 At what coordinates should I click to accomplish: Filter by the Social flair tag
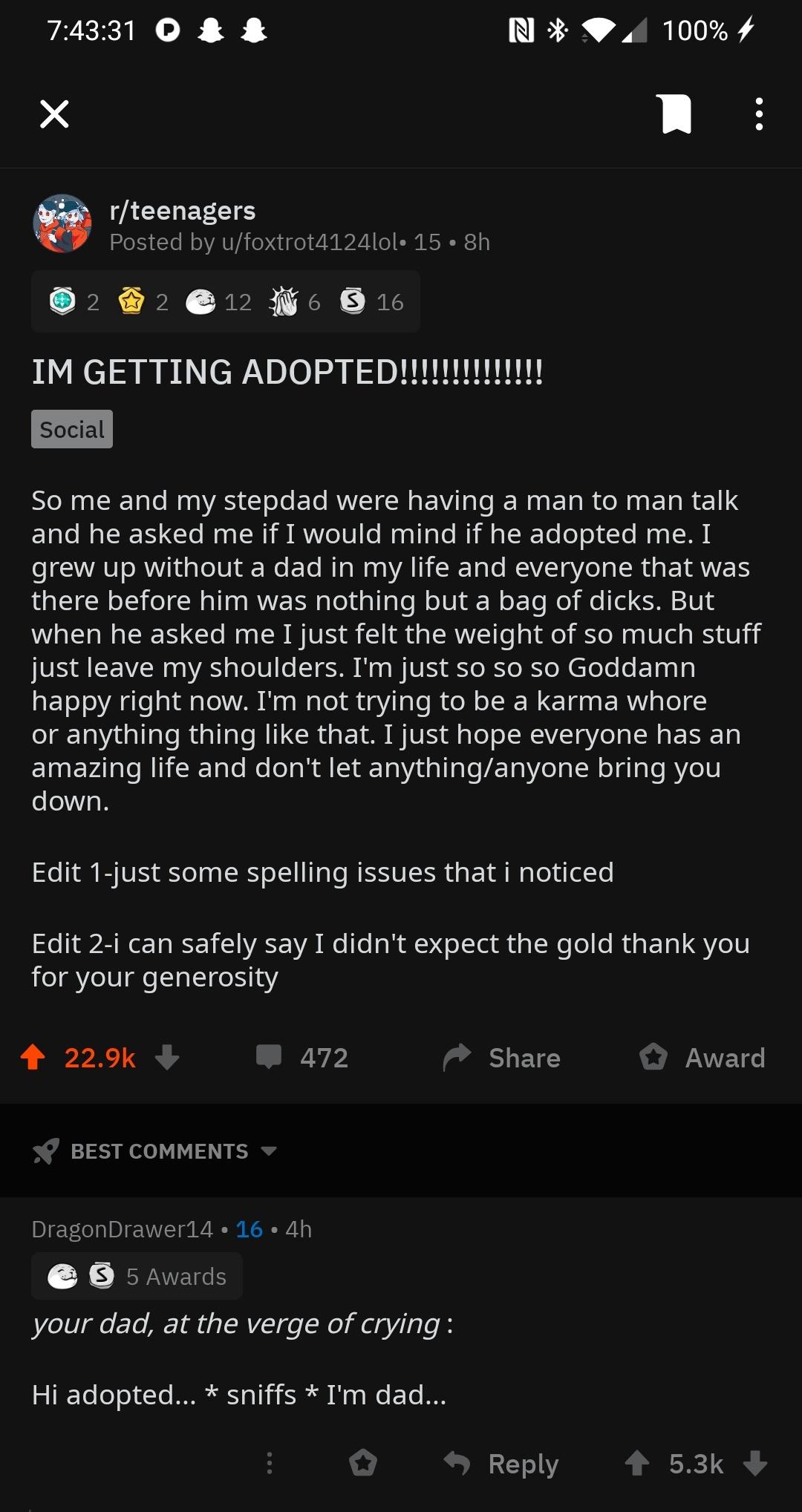71,428
